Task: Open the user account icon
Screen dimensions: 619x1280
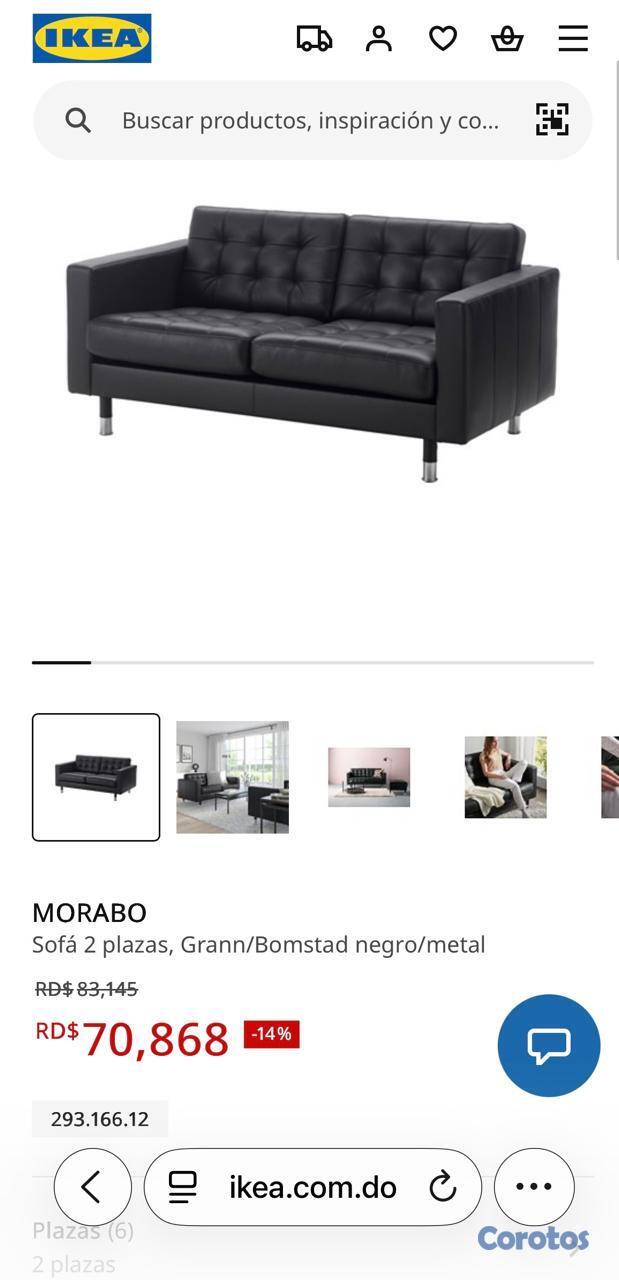Action: coord(379,39)
